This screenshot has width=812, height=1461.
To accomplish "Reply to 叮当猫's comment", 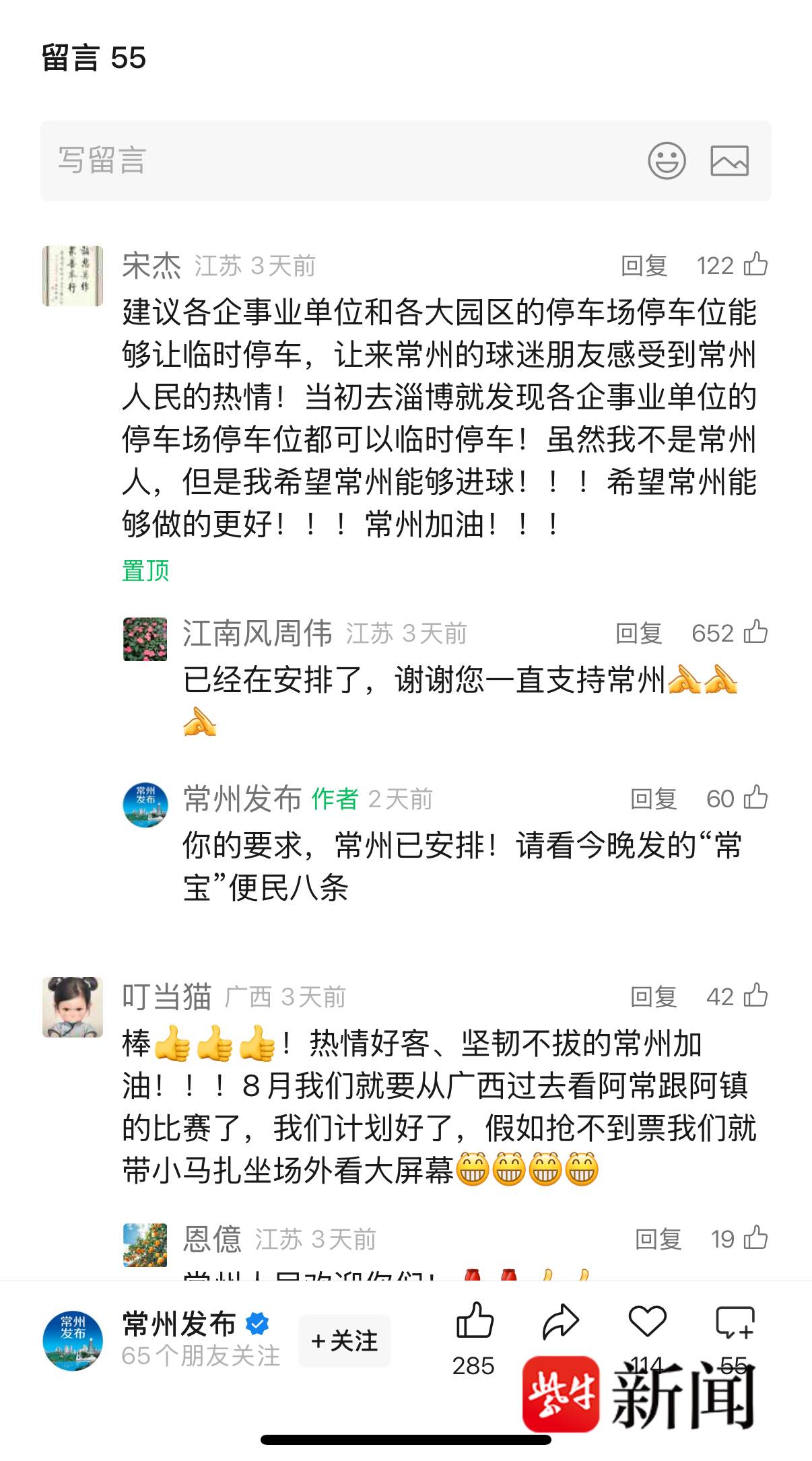I will (x=653, y=997).
